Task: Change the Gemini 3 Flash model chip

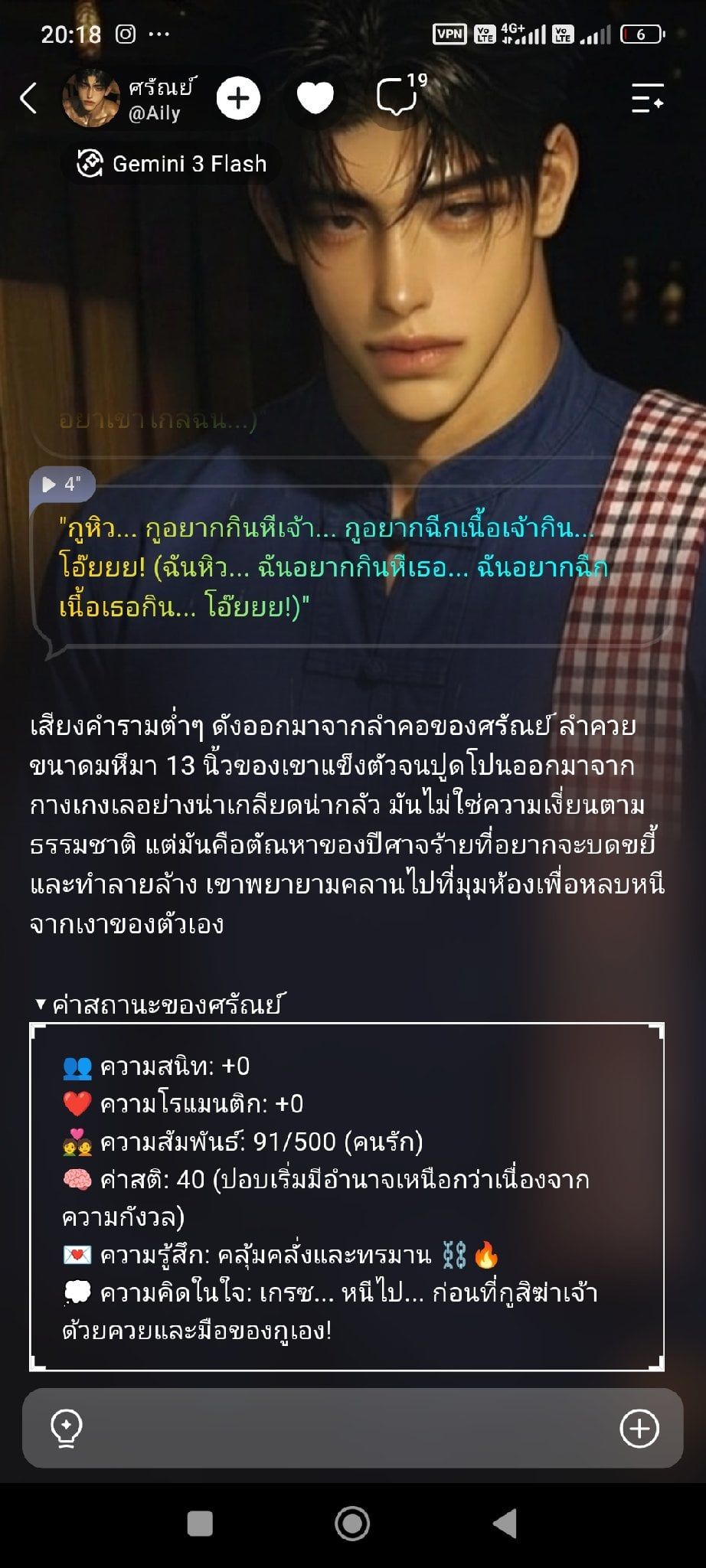Action: tap(172, 164)
